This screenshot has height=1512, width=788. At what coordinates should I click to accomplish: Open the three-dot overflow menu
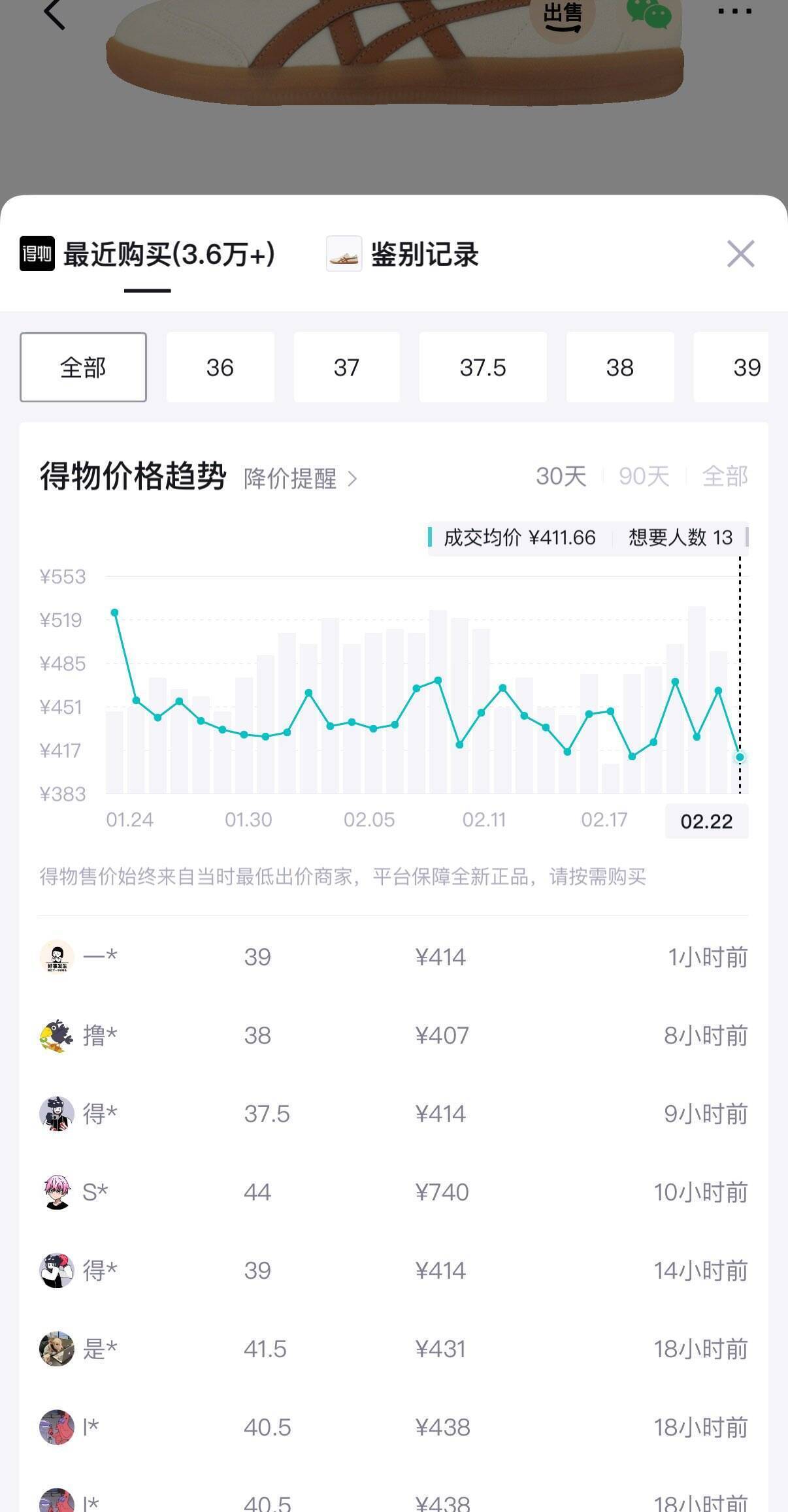(734, 11)
